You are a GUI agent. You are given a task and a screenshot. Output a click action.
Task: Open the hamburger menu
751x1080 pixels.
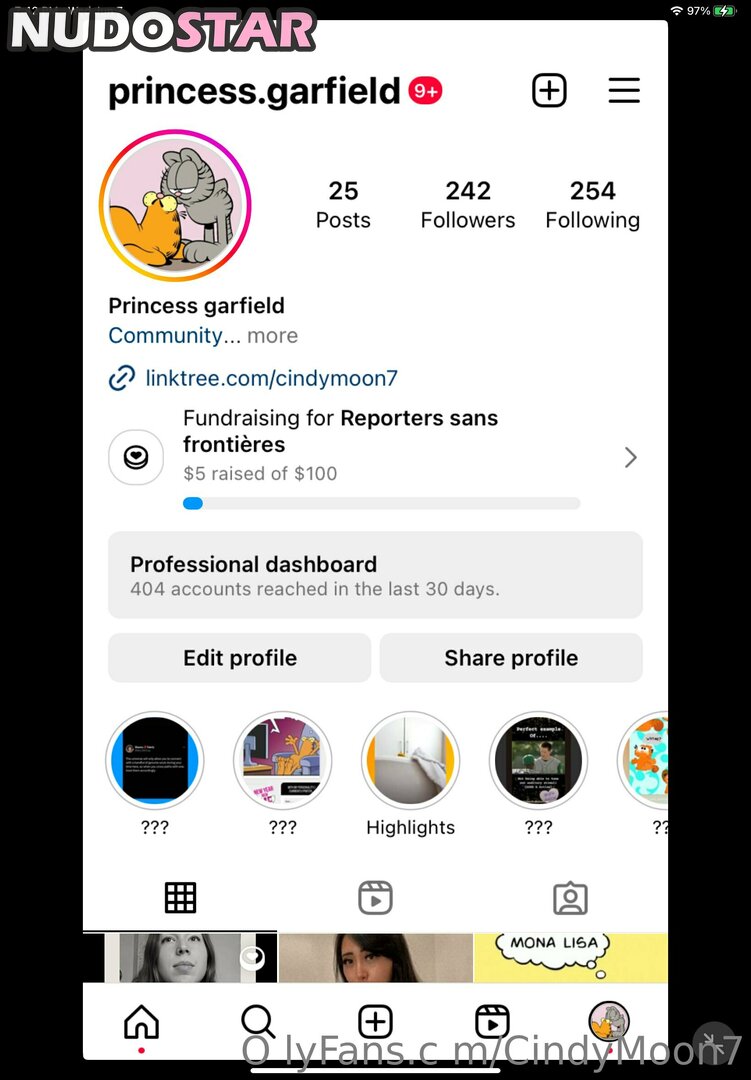624,91
